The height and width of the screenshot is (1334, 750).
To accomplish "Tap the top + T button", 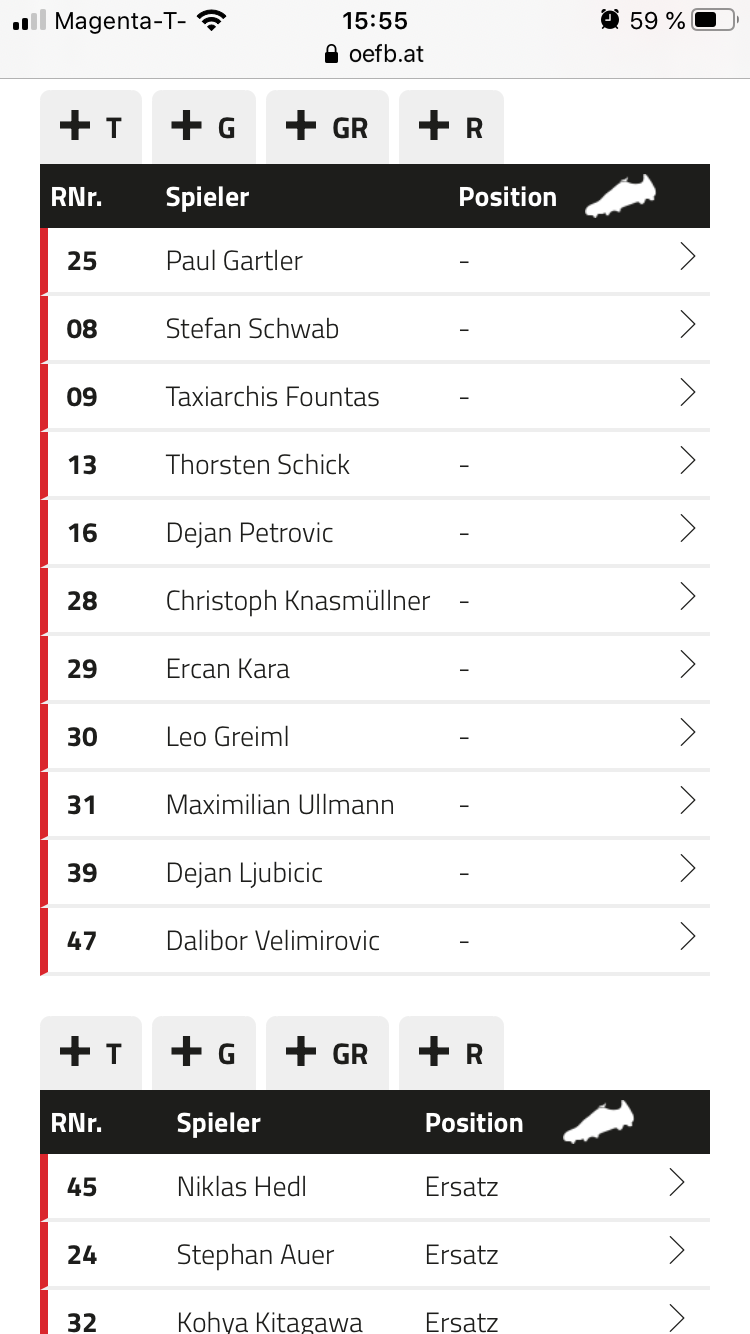I will coord(91,127).
